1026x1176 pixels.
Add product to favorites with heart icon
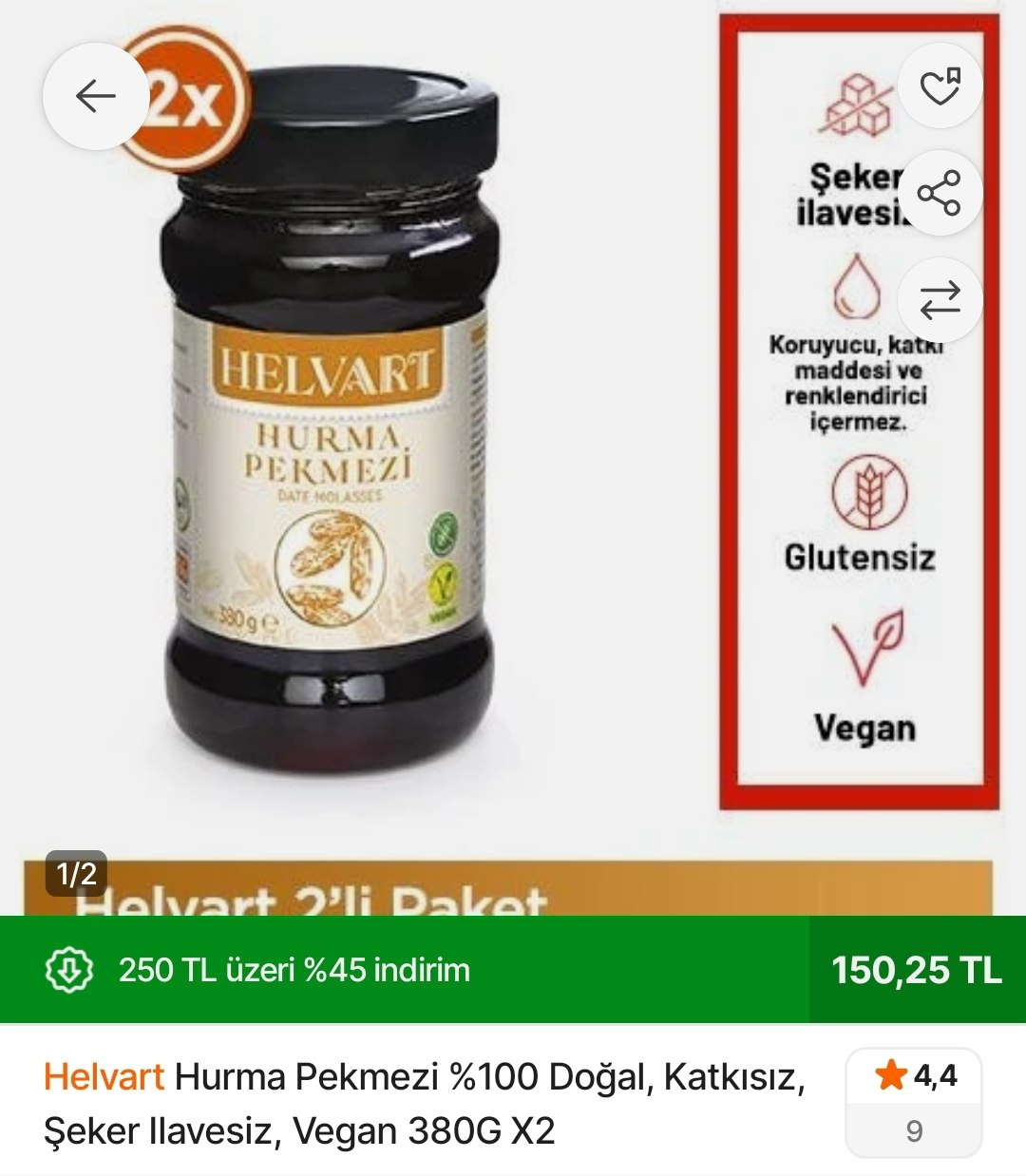tap(940, 86)
